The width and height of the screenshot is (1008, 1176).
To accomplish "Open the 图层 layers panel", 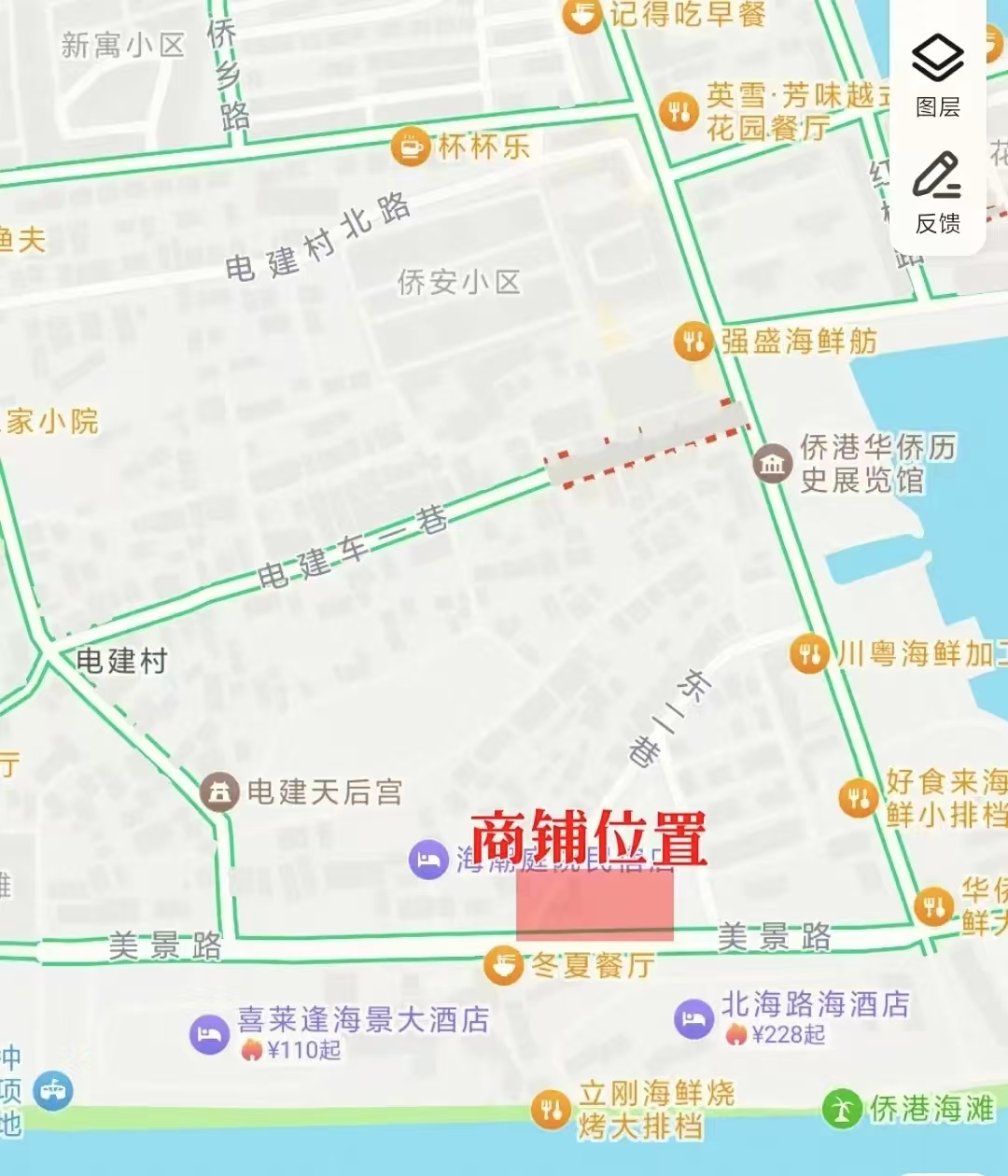I will tap(937, 77).
